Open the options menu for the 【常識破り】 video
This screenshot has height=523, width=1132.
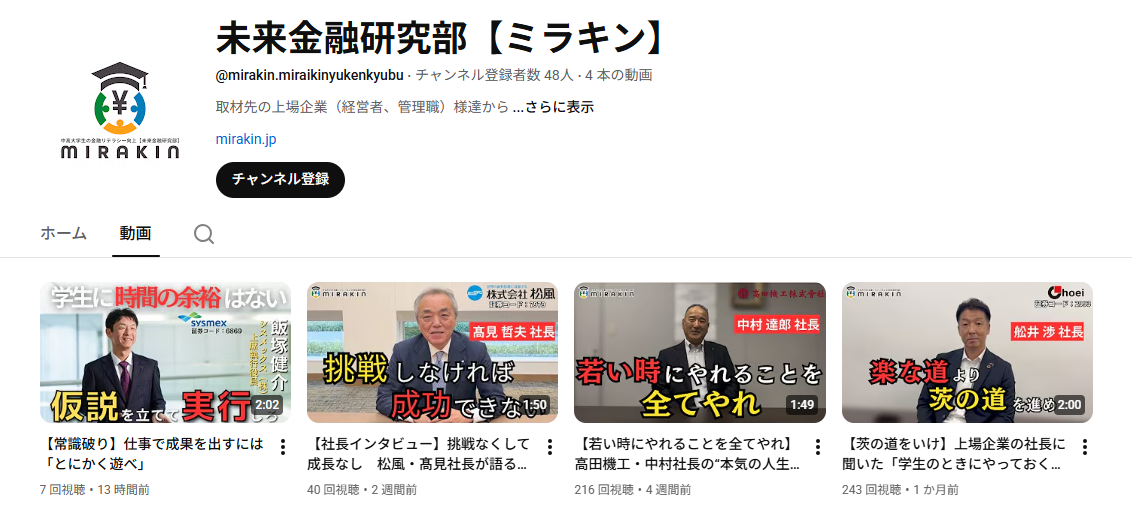[283, 447]
